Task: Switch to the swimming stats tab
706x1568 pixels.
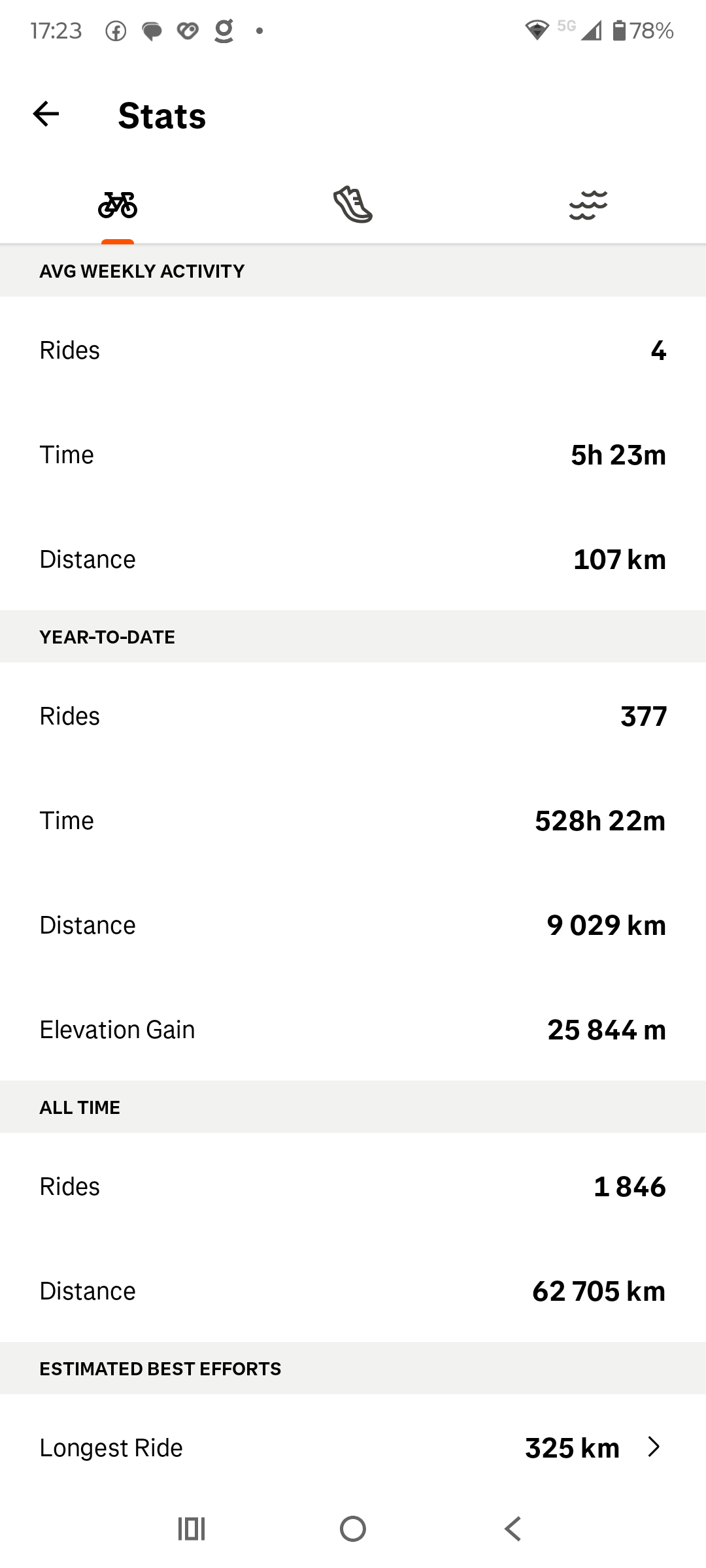Action: [x=588, y=205]
